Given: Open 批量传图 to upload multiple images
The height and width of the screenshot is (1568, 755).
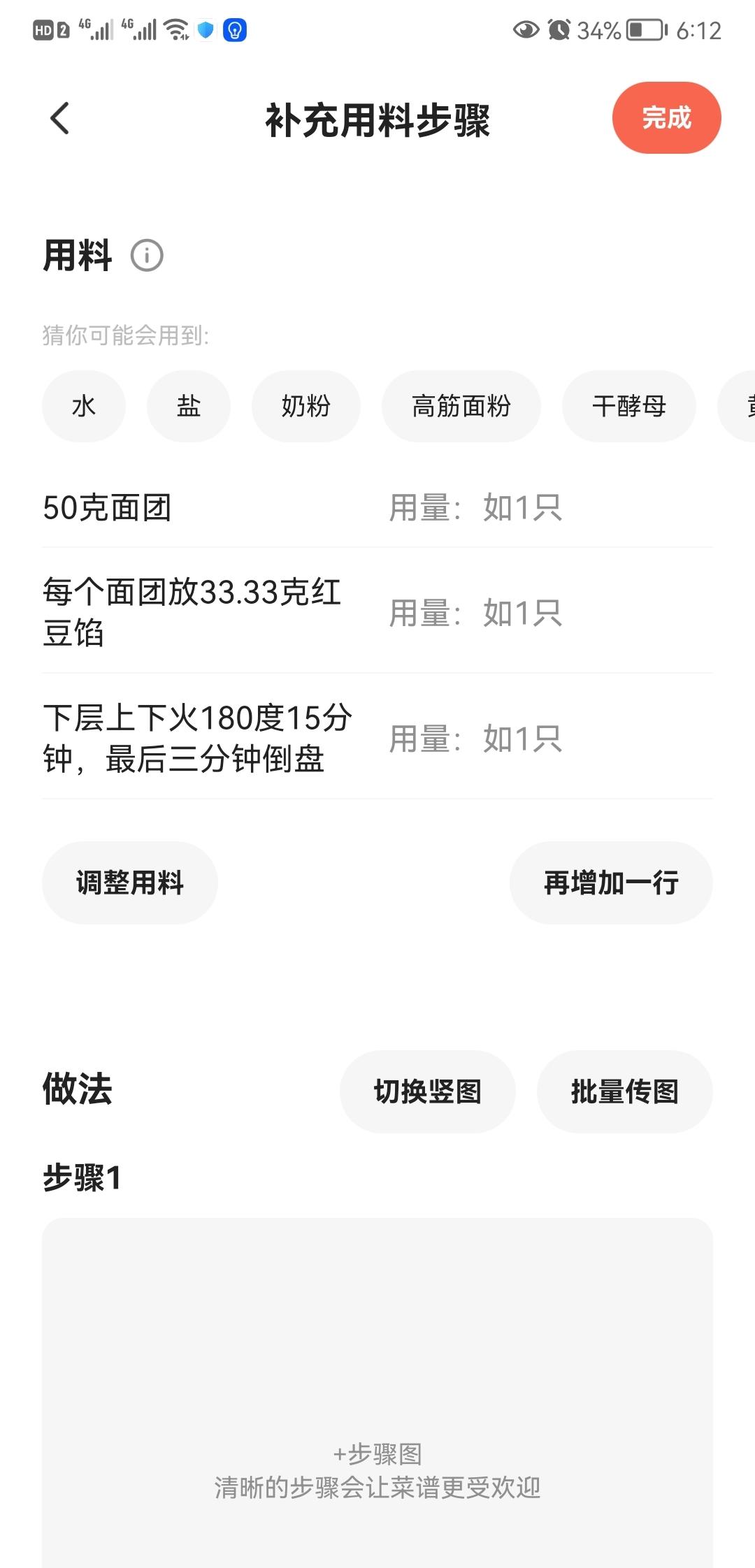Looking at the screenshot, I should (625, 1091).
